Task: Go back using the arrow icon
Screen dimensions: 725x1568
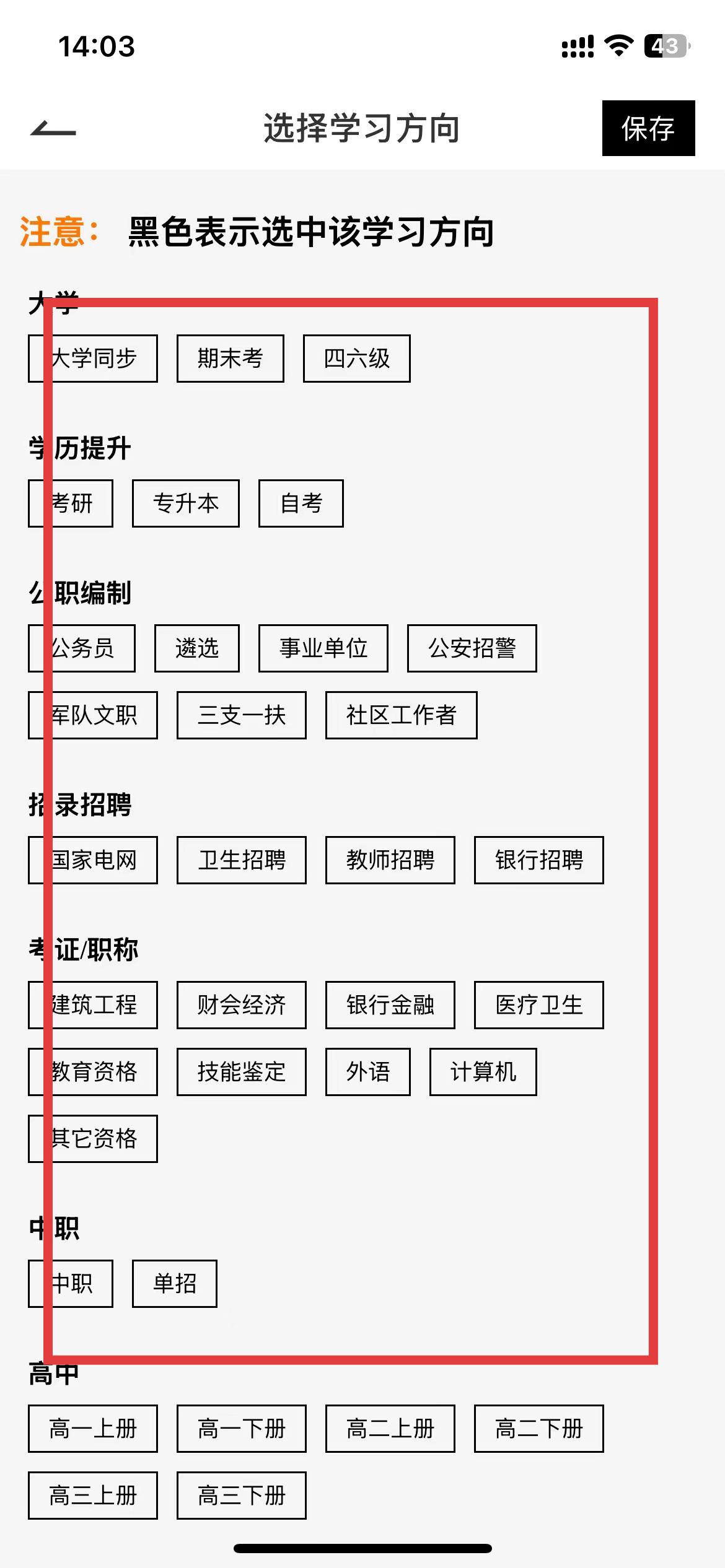Action: pyautogui.click(x=53, y=129)
